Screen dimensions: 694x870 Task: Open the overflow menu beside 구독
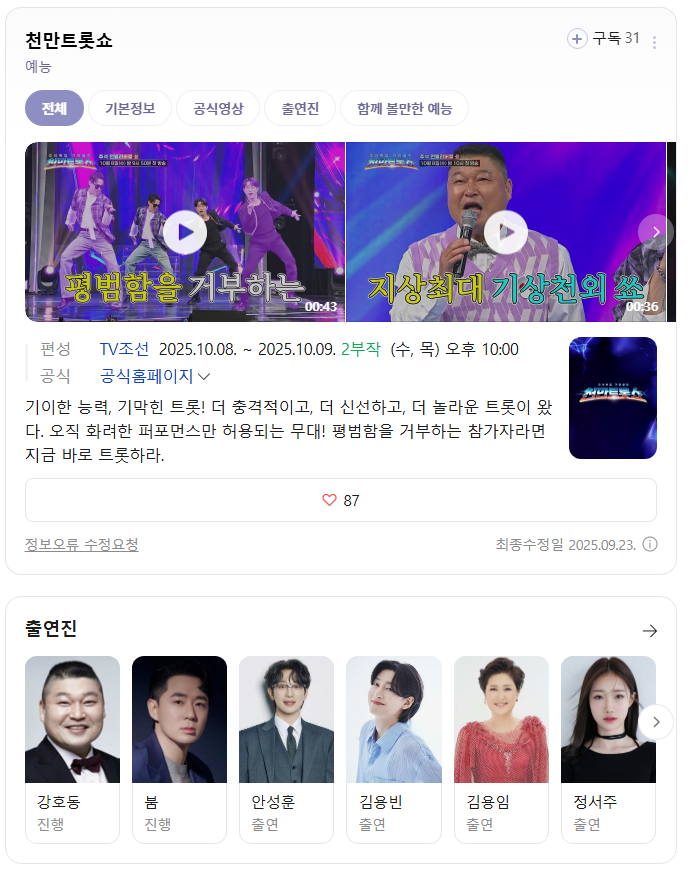[x=655, y=43]
